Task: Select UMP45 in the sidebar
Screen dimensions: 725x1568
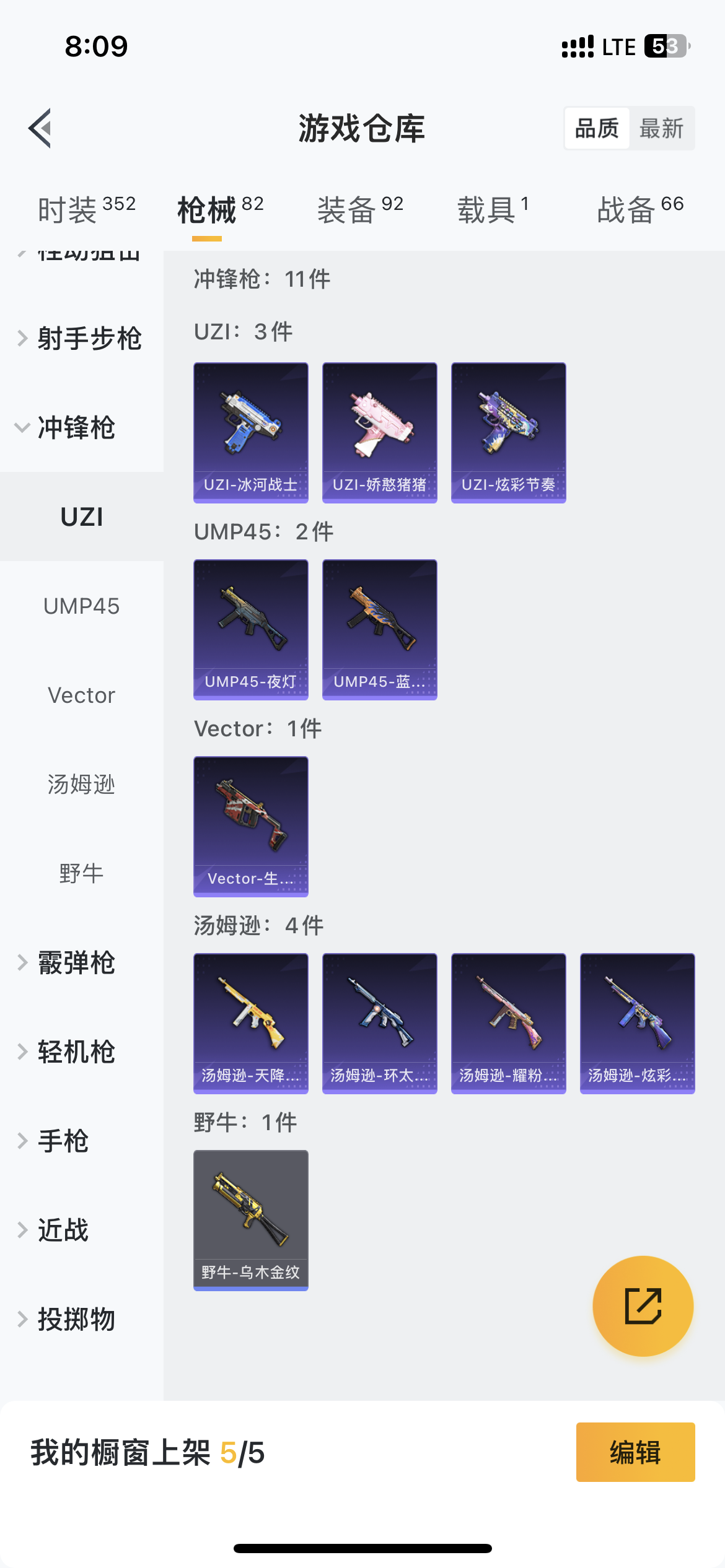Action: tap(82, 606)
